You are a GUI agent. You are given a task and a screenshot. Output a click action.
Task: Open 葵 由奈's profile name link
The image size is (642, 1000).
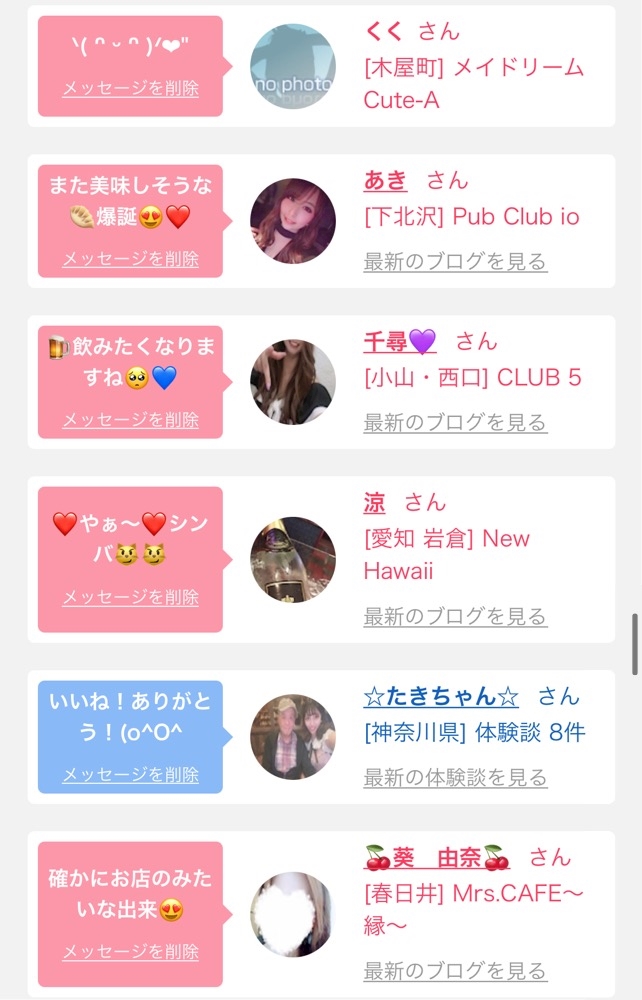tap(437, 857)
